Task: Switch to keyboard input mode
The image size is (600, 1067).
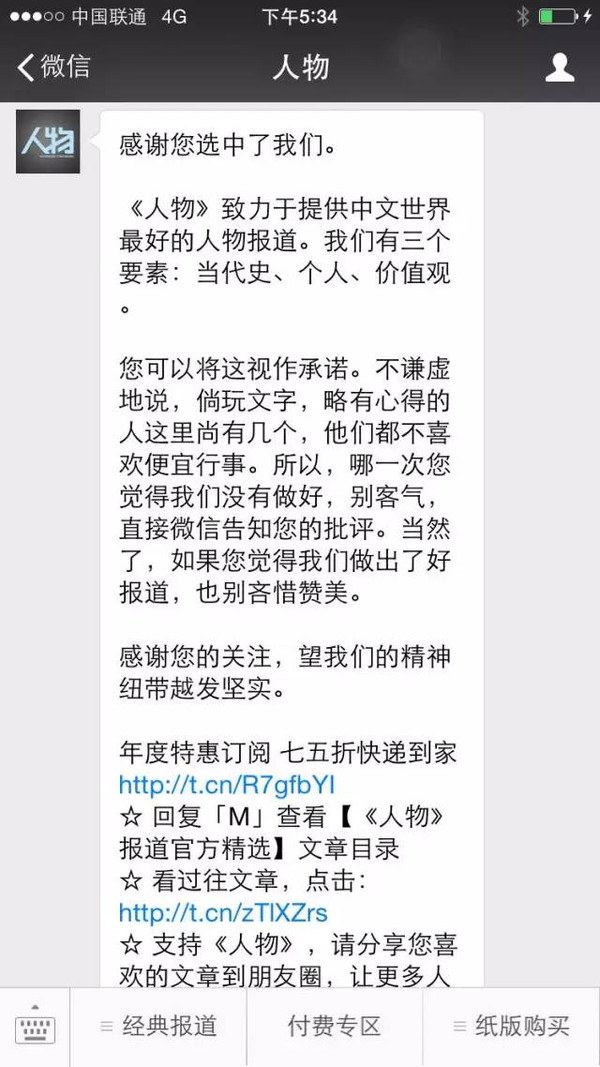Action: [x=35, y=1026]
